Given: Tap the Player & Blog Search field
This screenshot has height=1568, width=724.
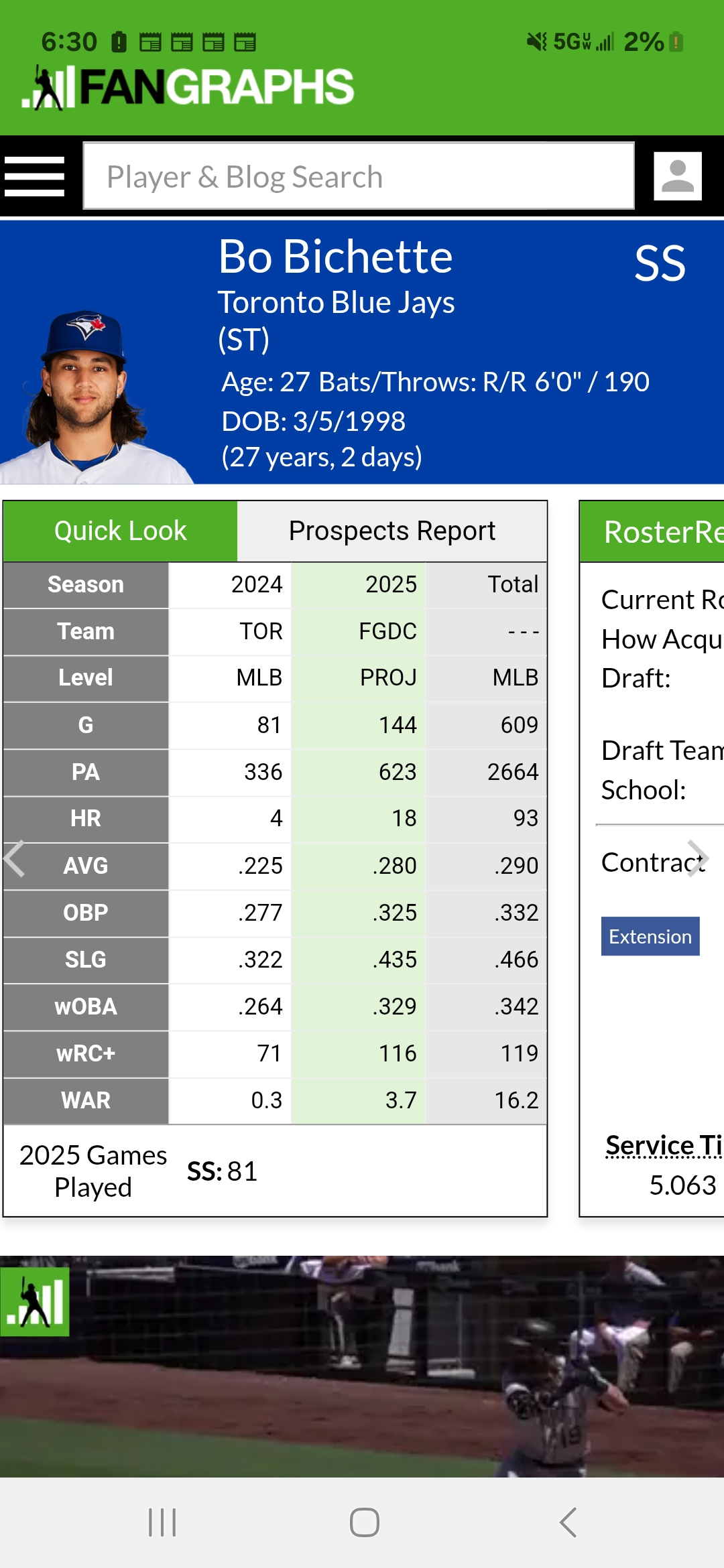Looking at the screenshot, I should coord(359,176).
